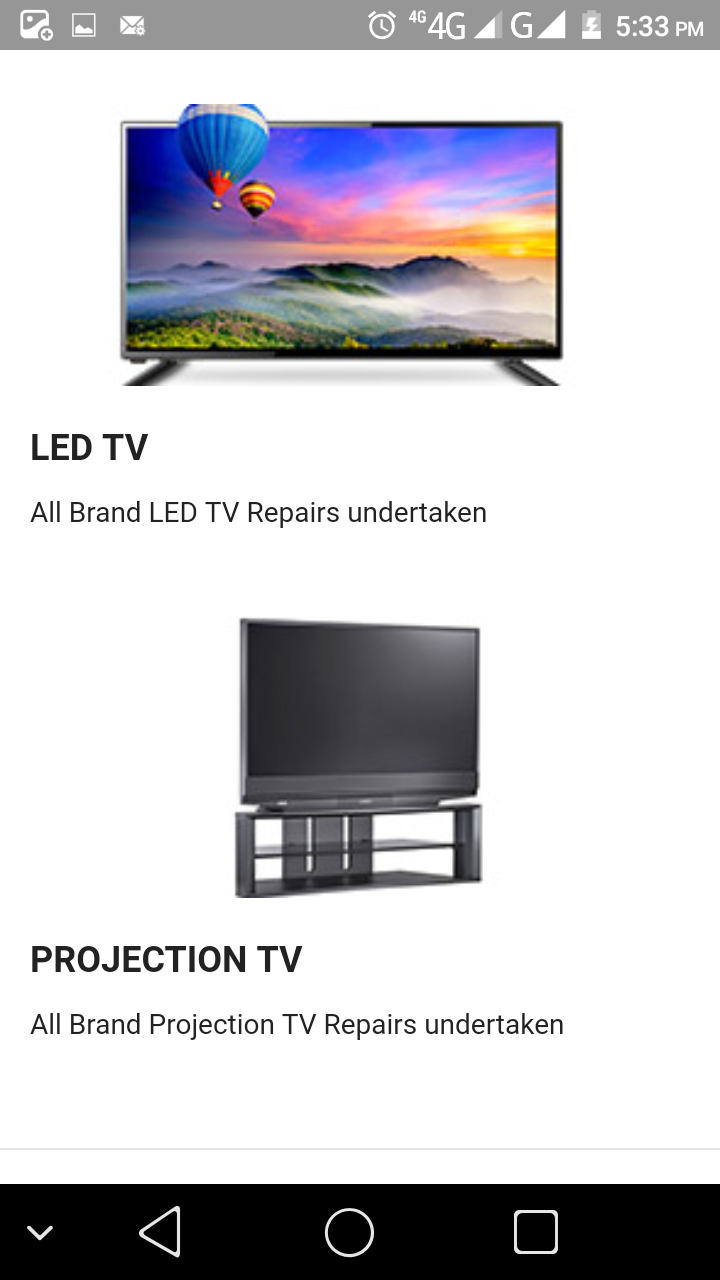Go to the home screen
Image resolution: width=720 pixels, height=1280 pixels.
pyautogui.click(x=349, y=1231)
